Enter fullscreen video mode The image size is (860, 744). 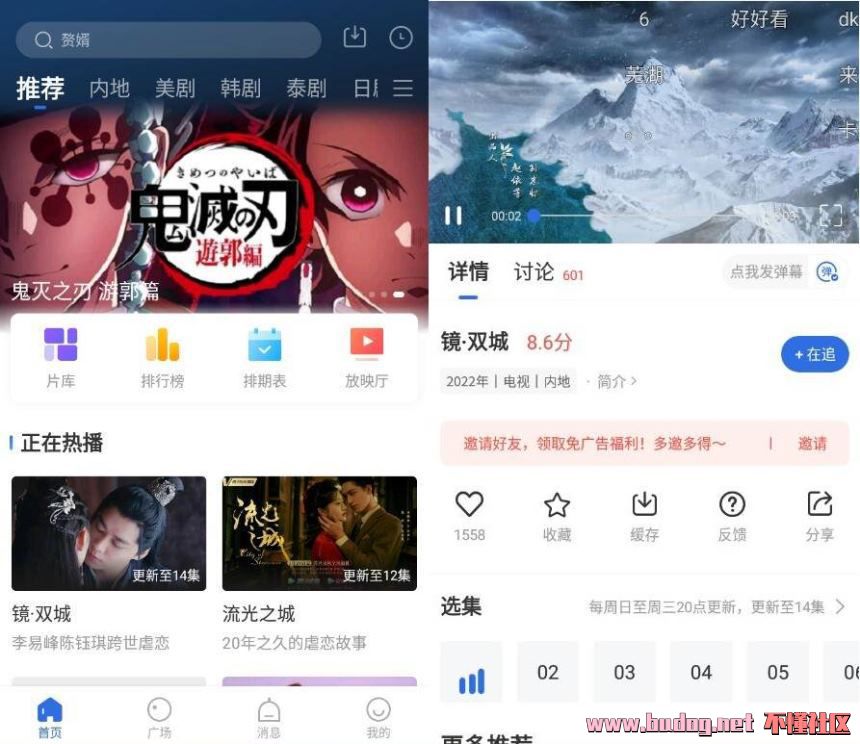831,215
